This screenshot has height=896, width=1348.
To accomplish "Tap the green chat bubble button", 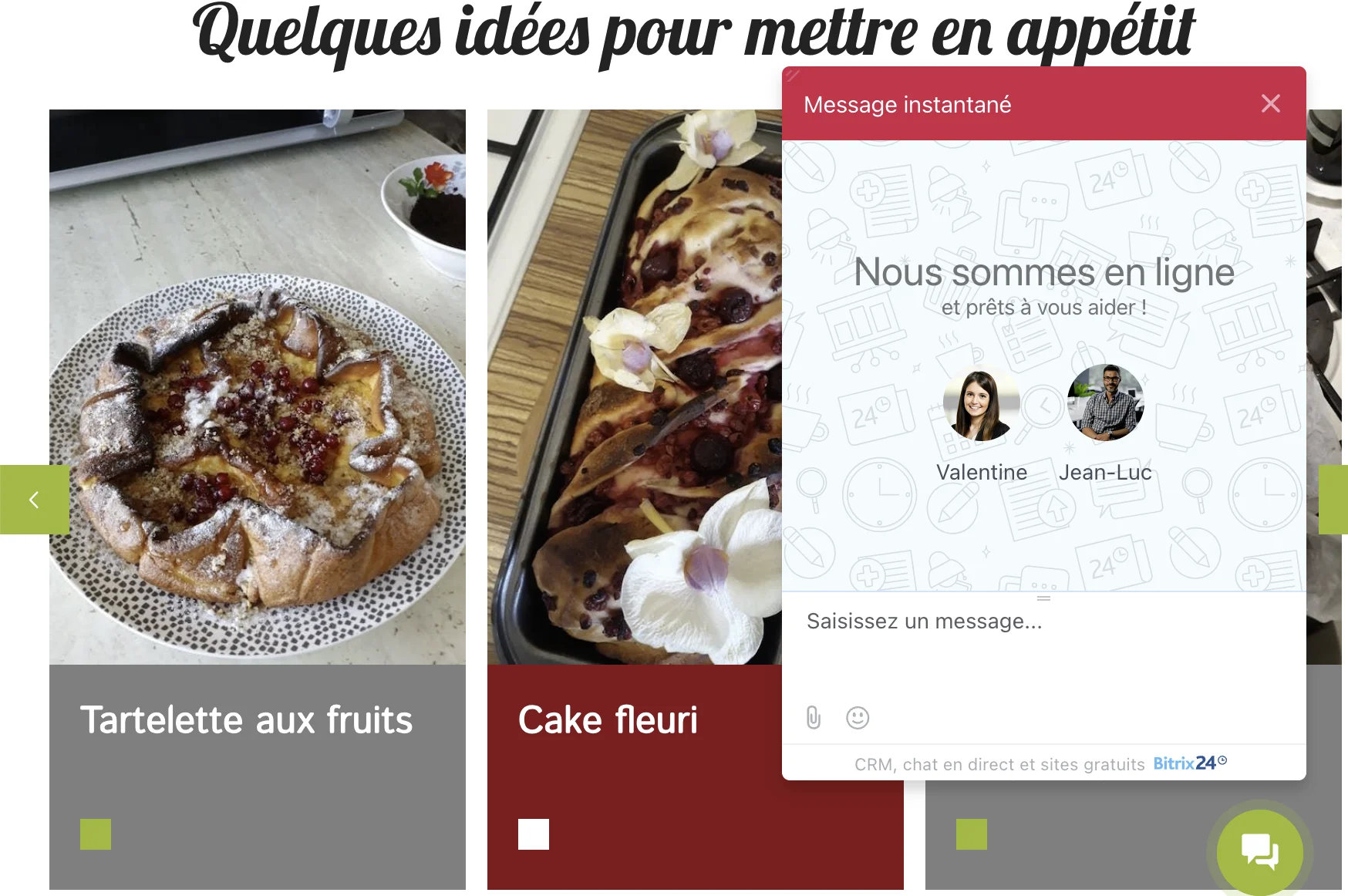I will tap(1259, 852).
